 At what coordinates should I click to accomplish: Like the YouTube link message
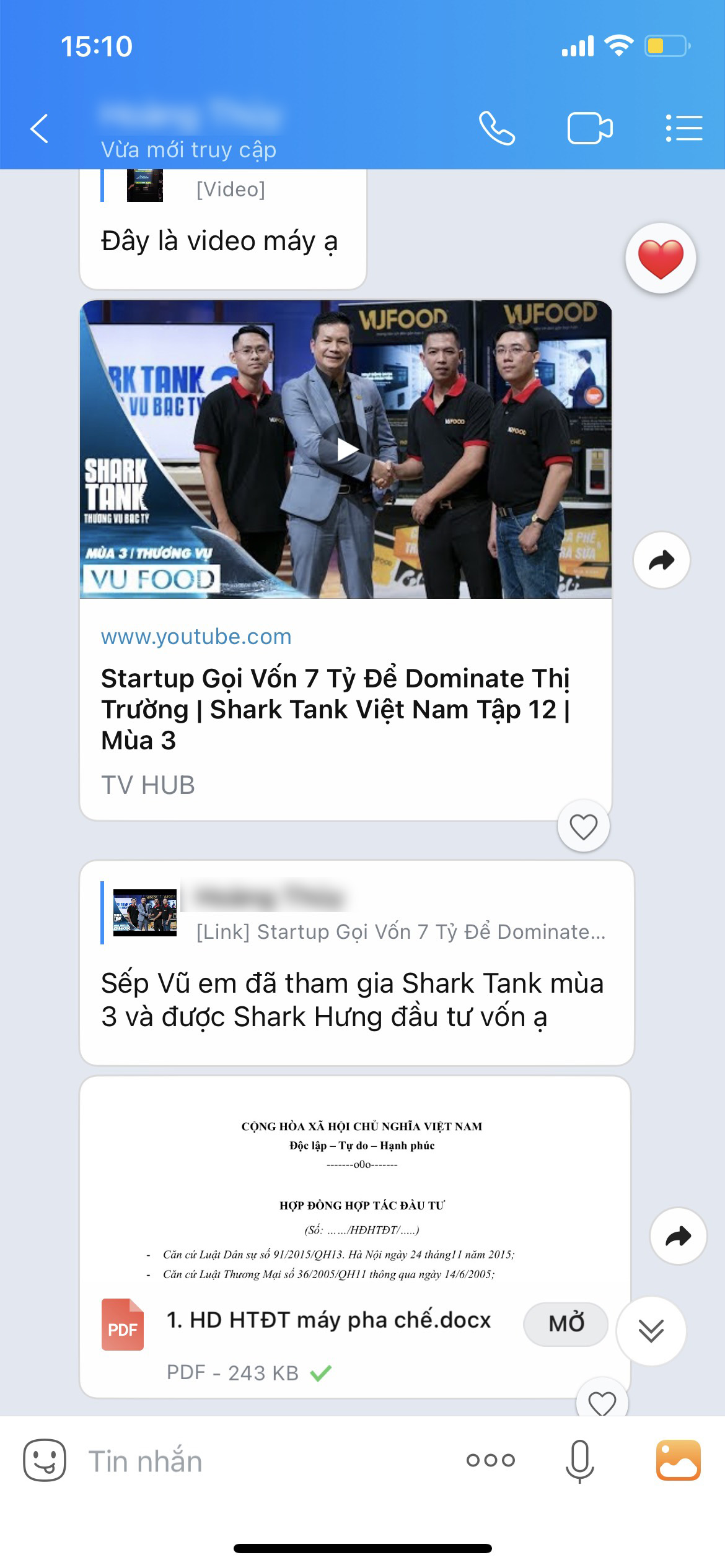pos(583,827)
